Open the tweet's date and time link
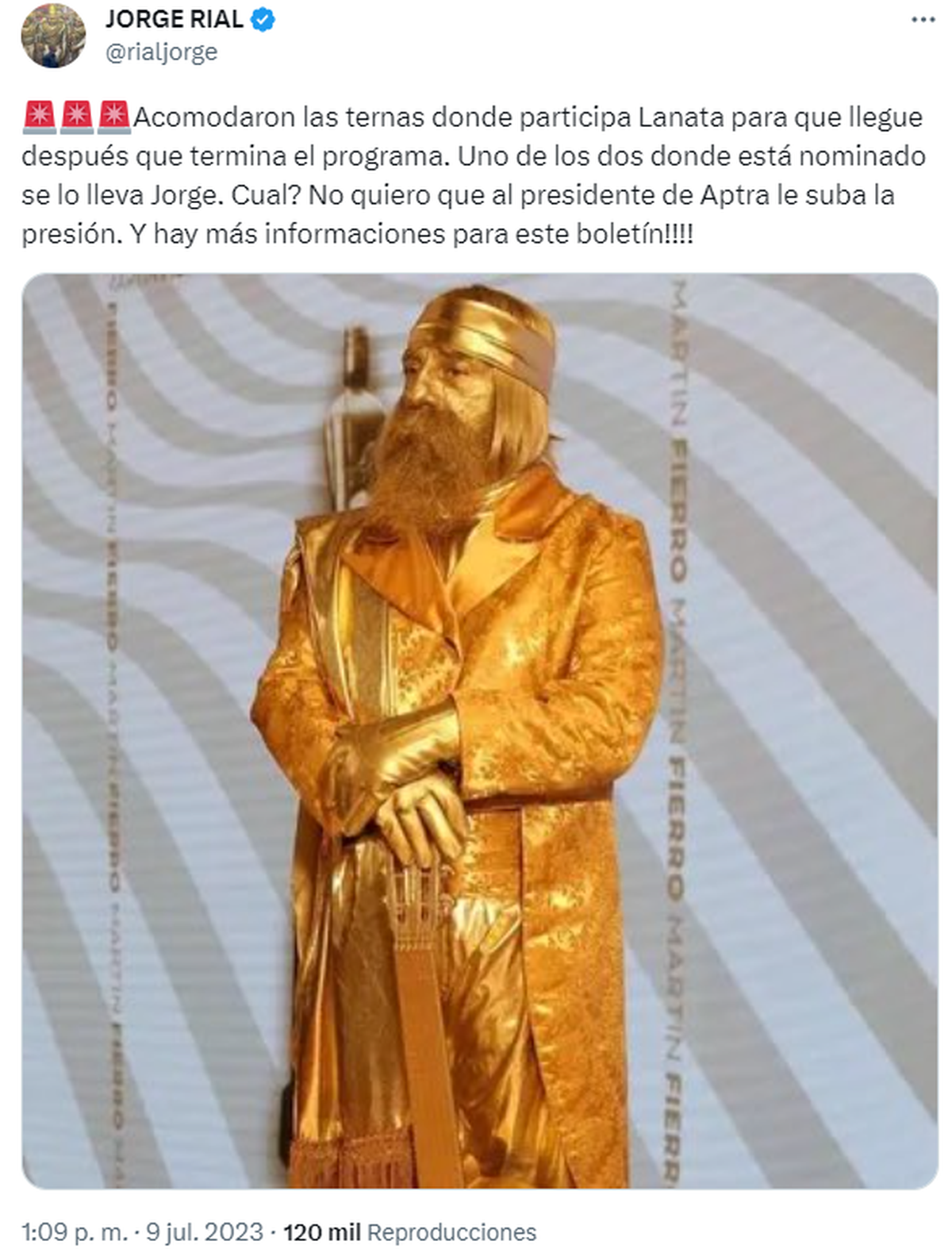The height and width of the screenshot is (1260, 952). coord(142,1232)
